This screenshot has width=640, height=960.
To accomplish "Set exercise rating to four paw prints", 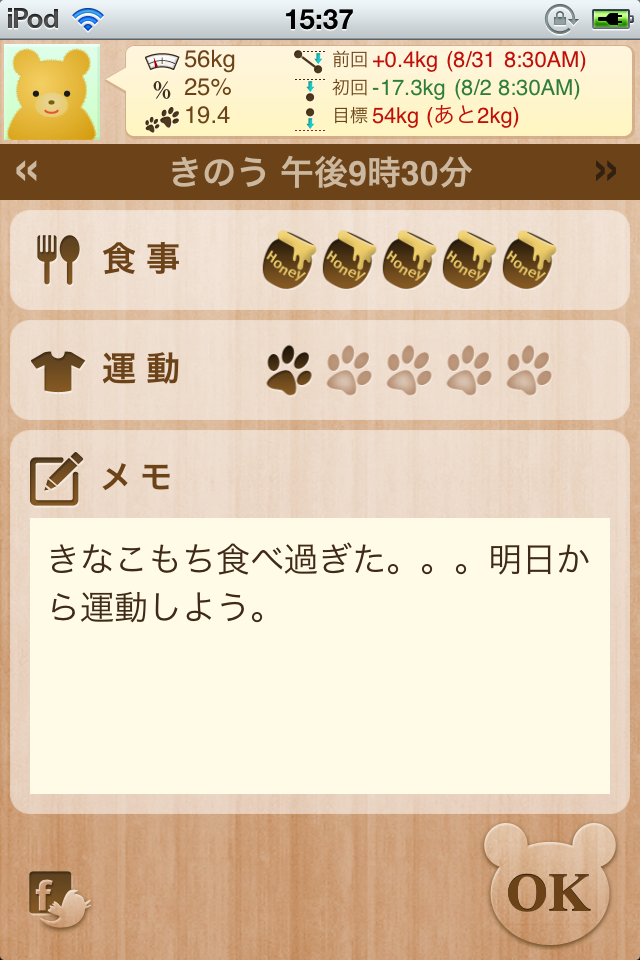I will coord(469,370).
